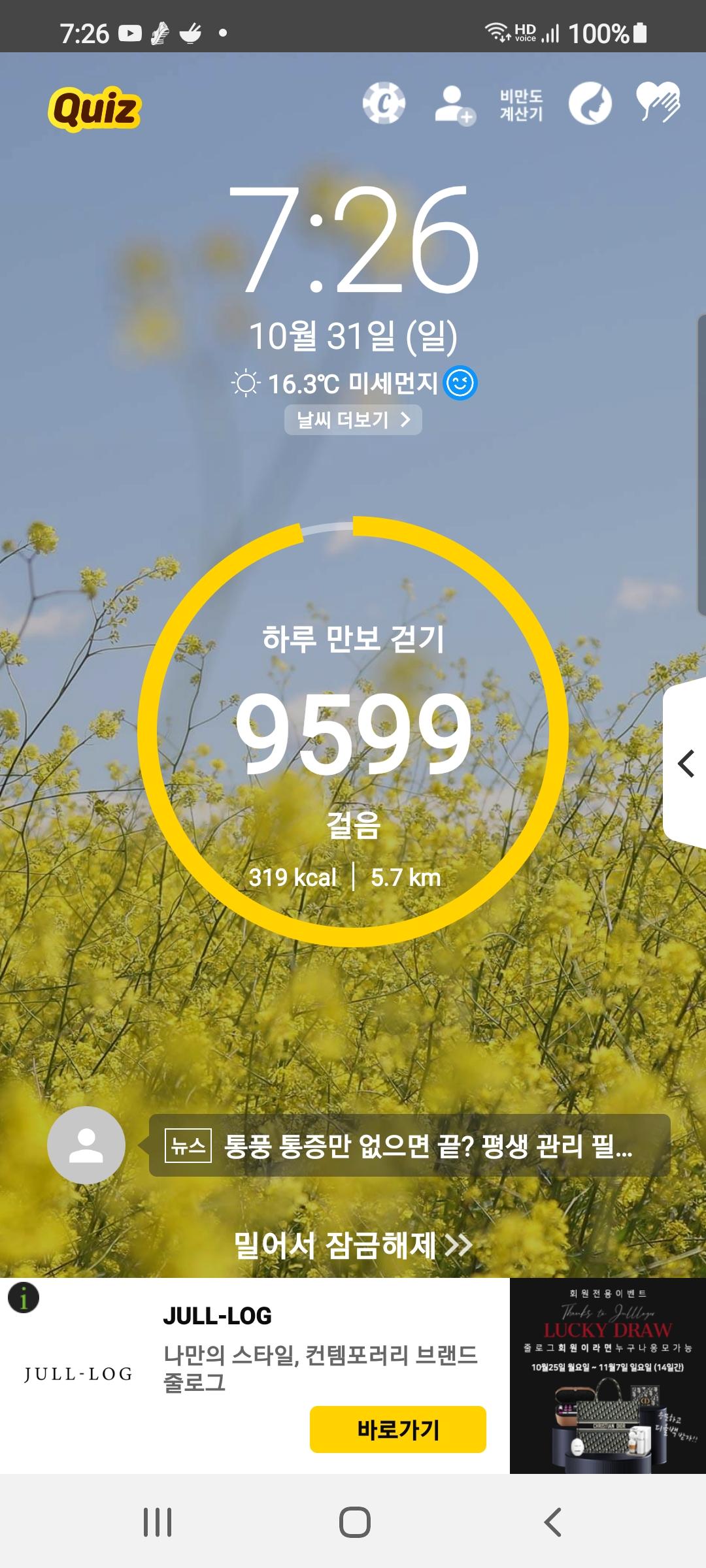This screenshot has width=706, height=1568.
Task: Open 비만도 계산기 calculator
Action: [521, 105]
